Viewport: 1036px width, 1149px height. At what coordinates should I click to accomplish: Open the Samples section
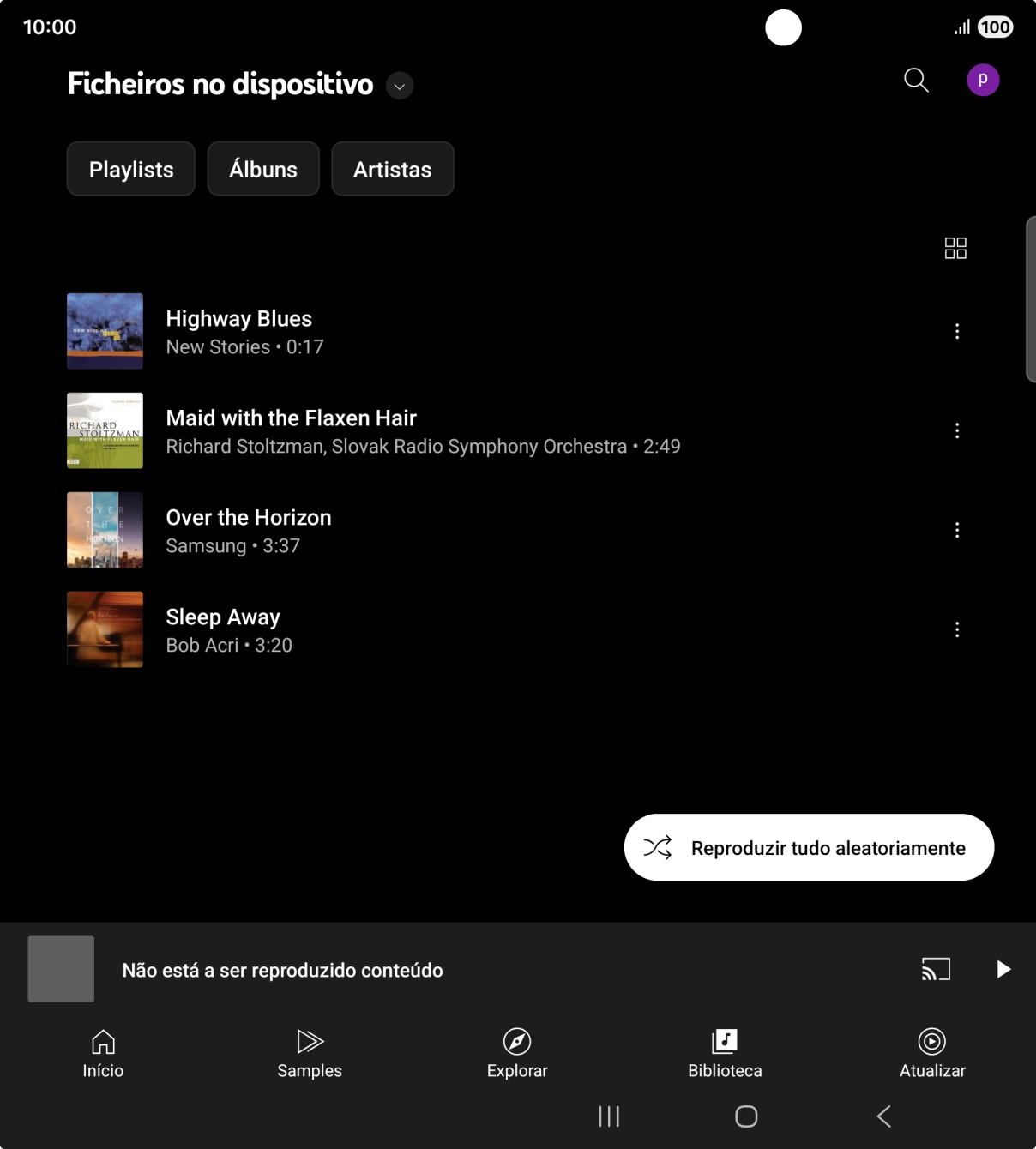click(310, 1053)
